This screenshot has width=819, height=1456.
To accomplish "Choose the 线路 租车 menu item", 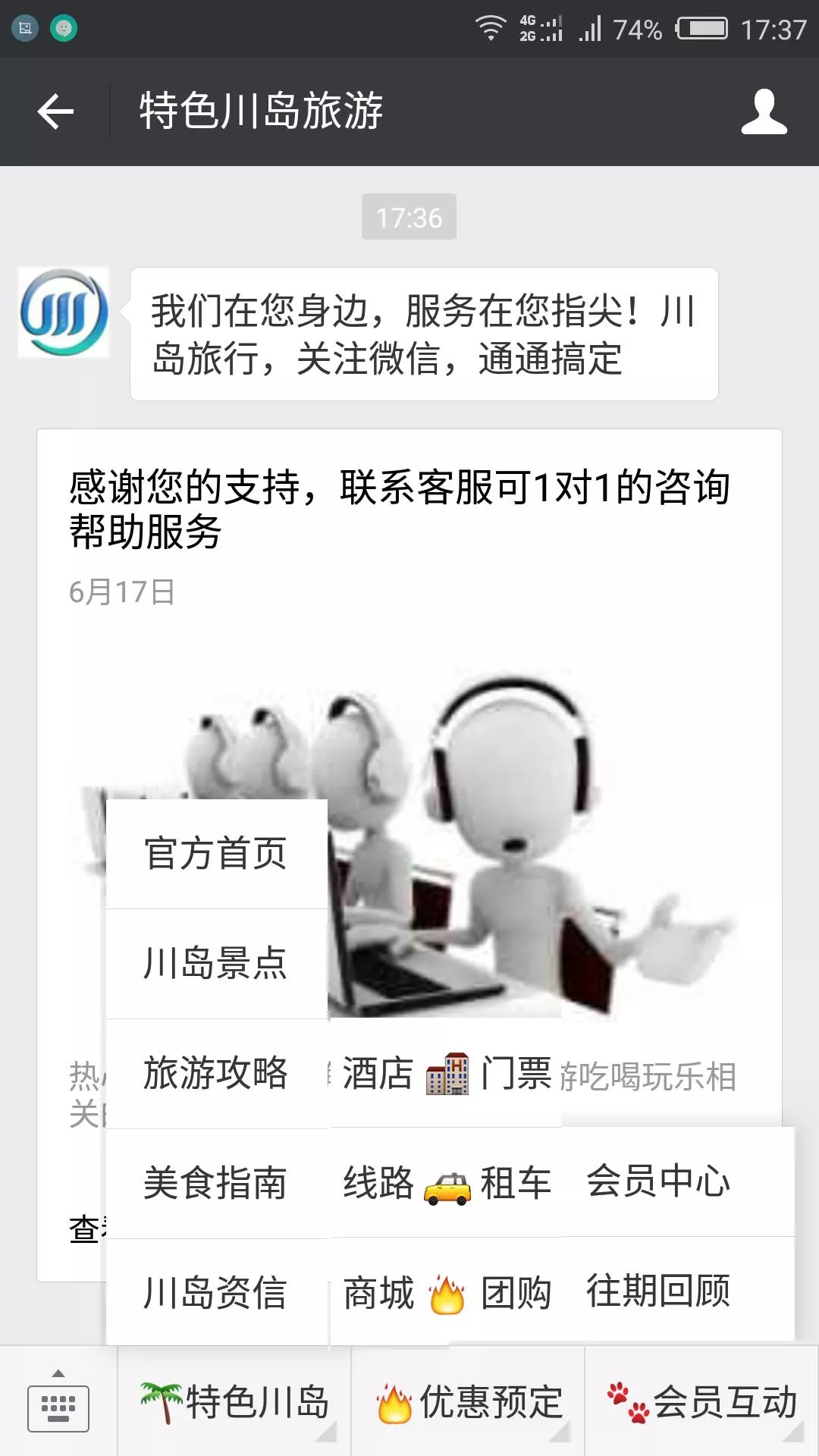I will coord(446,1184).
